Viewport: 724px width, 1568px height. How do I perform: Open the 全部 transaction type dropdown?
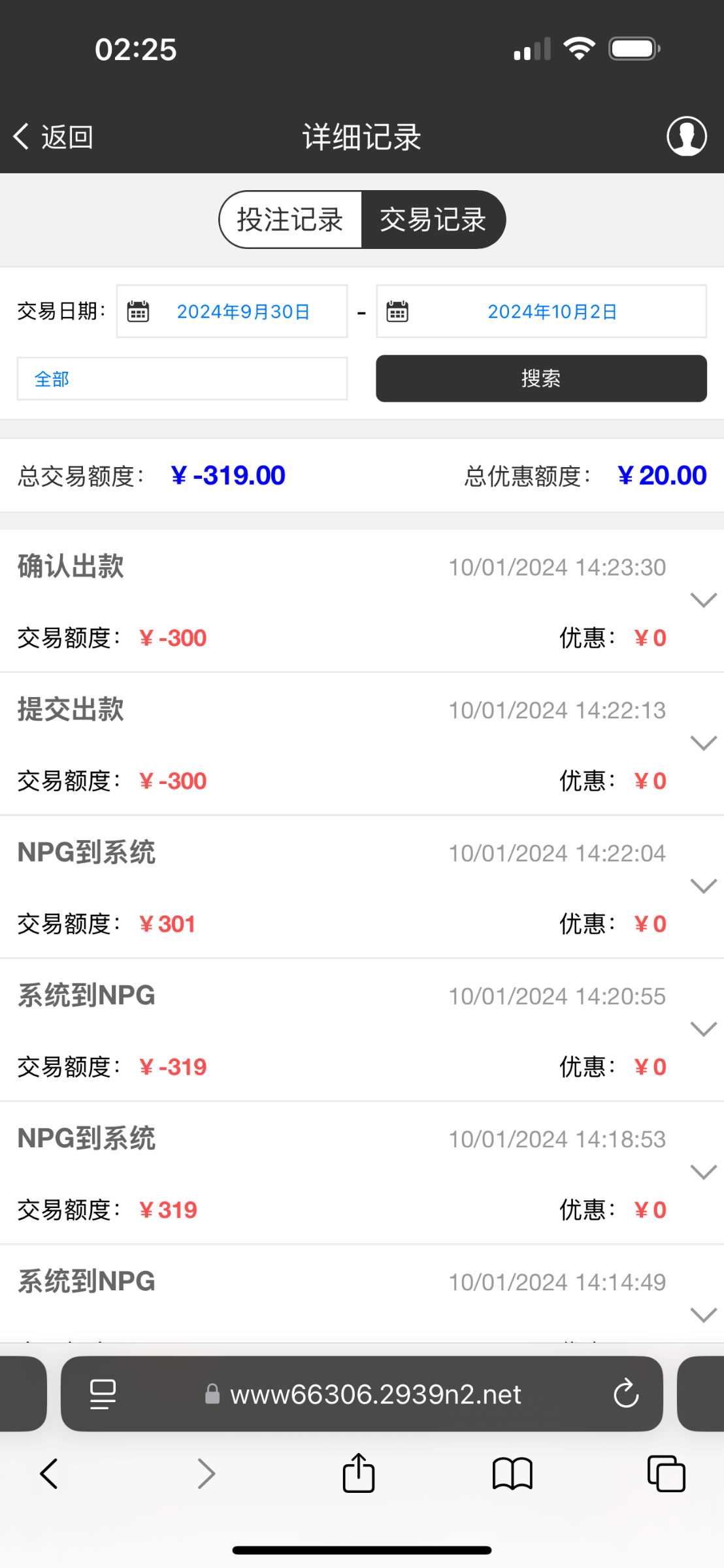tap(182, 379)
